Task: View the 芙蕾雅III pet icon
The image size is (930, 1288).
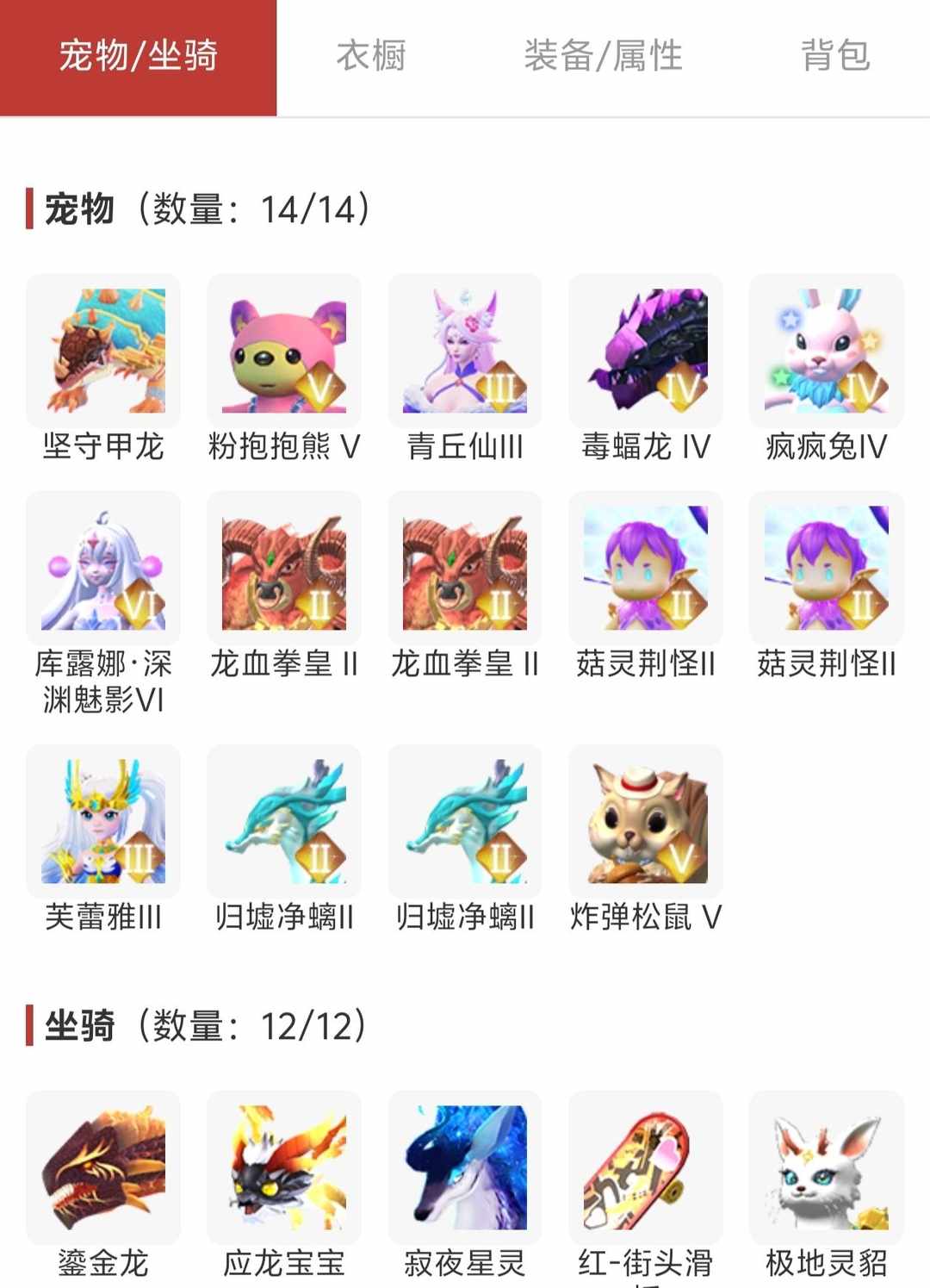Action: pyautogui.click(x=103, y=821)
